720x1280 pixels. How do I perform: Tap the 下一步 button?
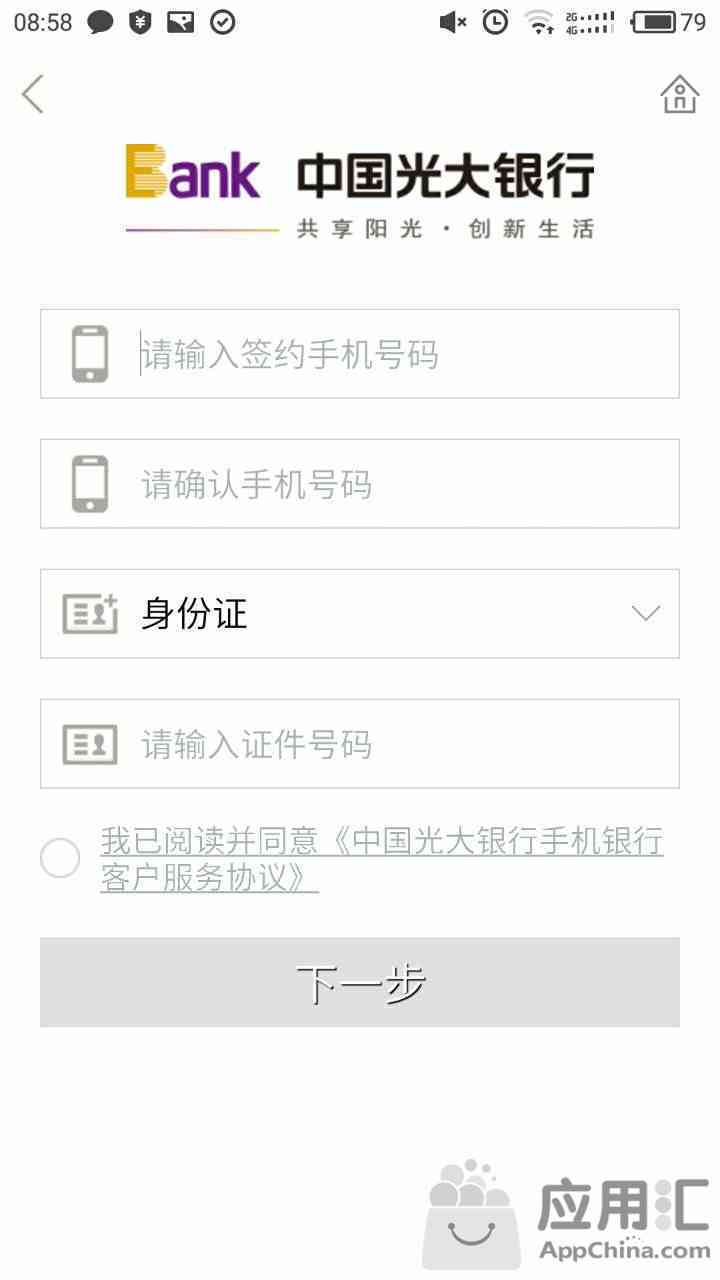360,983
